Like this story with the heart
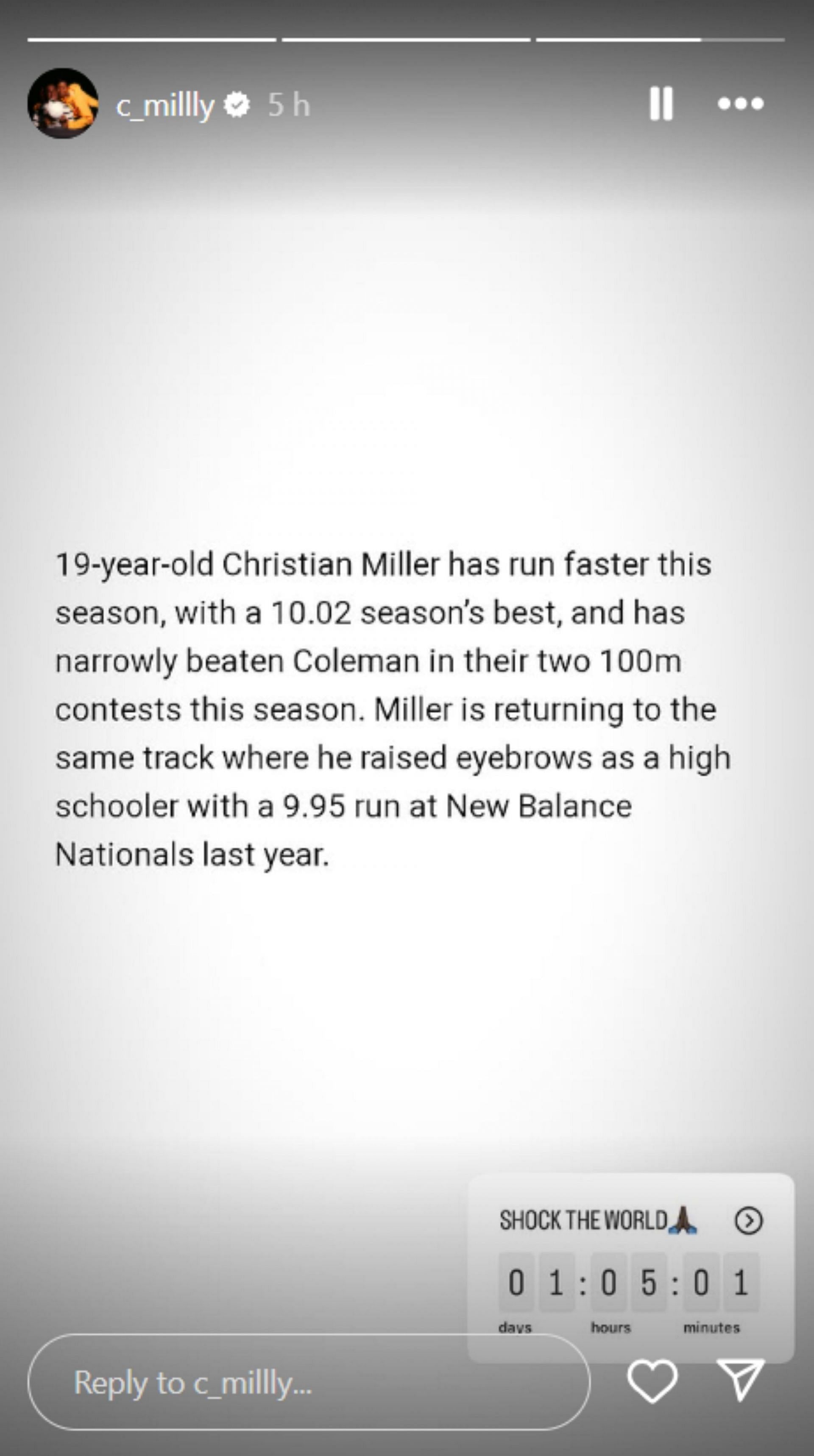The height and width of the screenshot is (1456, 814). [x=652, y=1382]
